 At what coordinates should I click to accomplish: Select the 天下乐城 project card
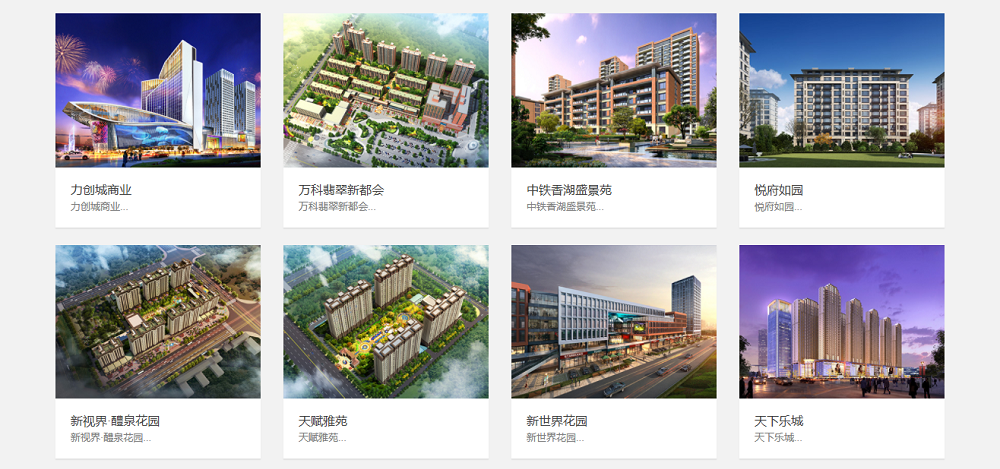841,322
